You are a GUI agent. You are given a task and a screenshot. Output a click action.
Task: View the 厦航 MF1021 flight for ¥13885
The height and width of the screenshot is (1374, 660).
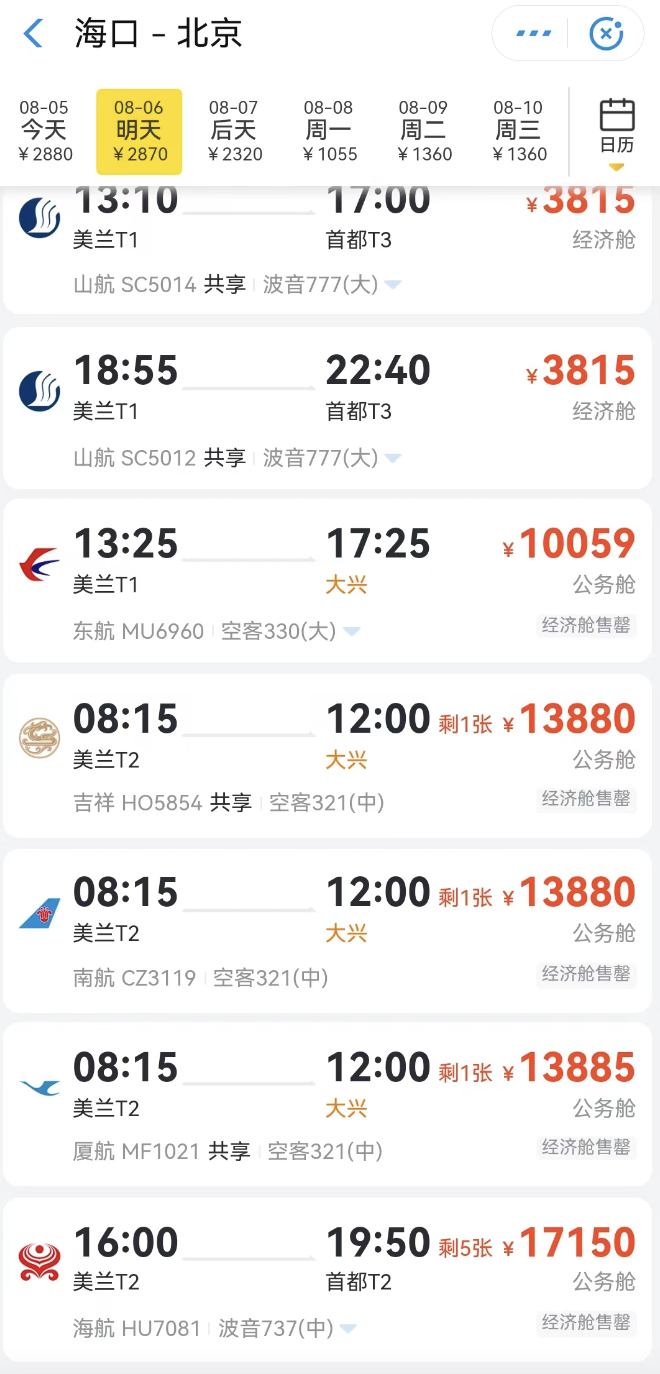click(328, 1106)
